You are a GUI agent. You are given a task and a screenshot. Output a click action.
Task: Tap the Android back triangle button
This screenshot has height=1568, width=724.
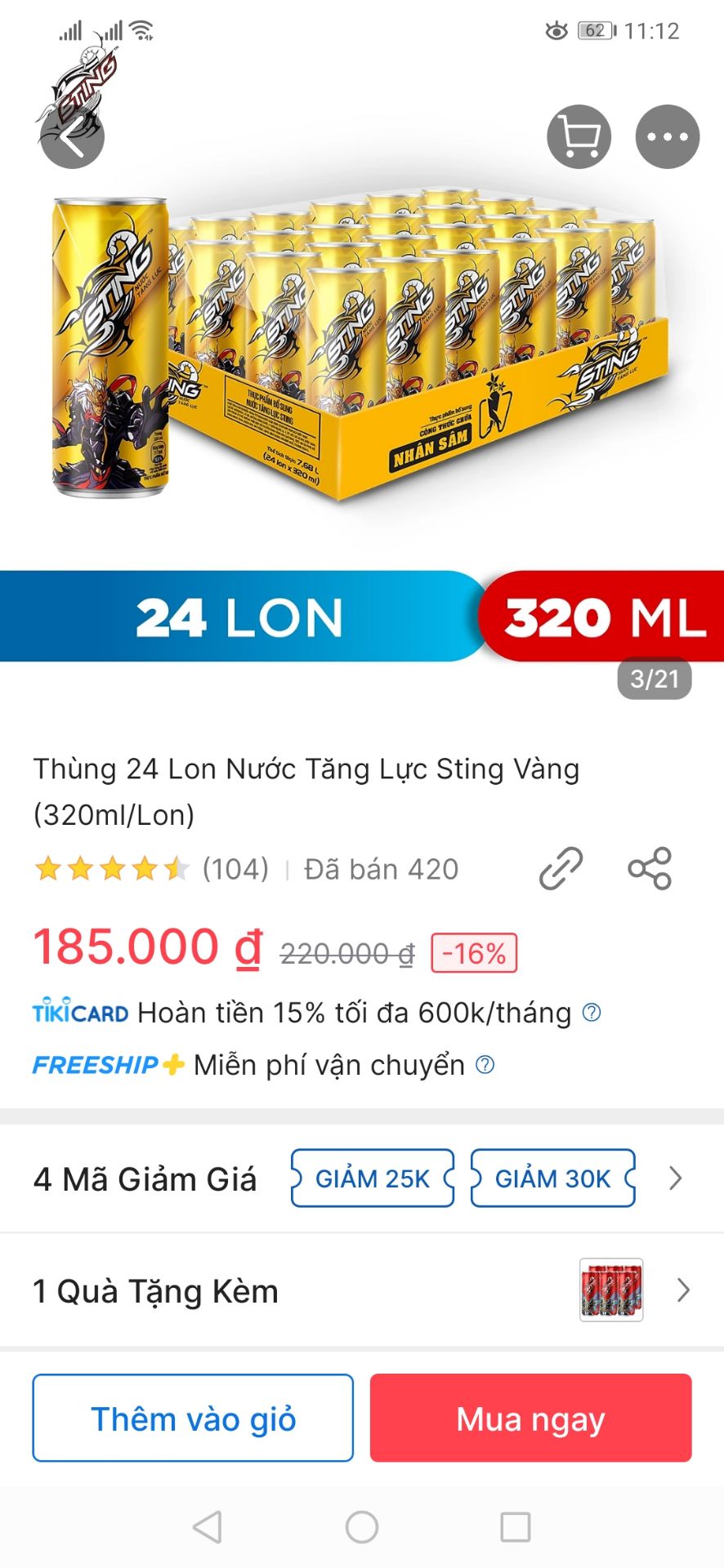pos(207,1524)
